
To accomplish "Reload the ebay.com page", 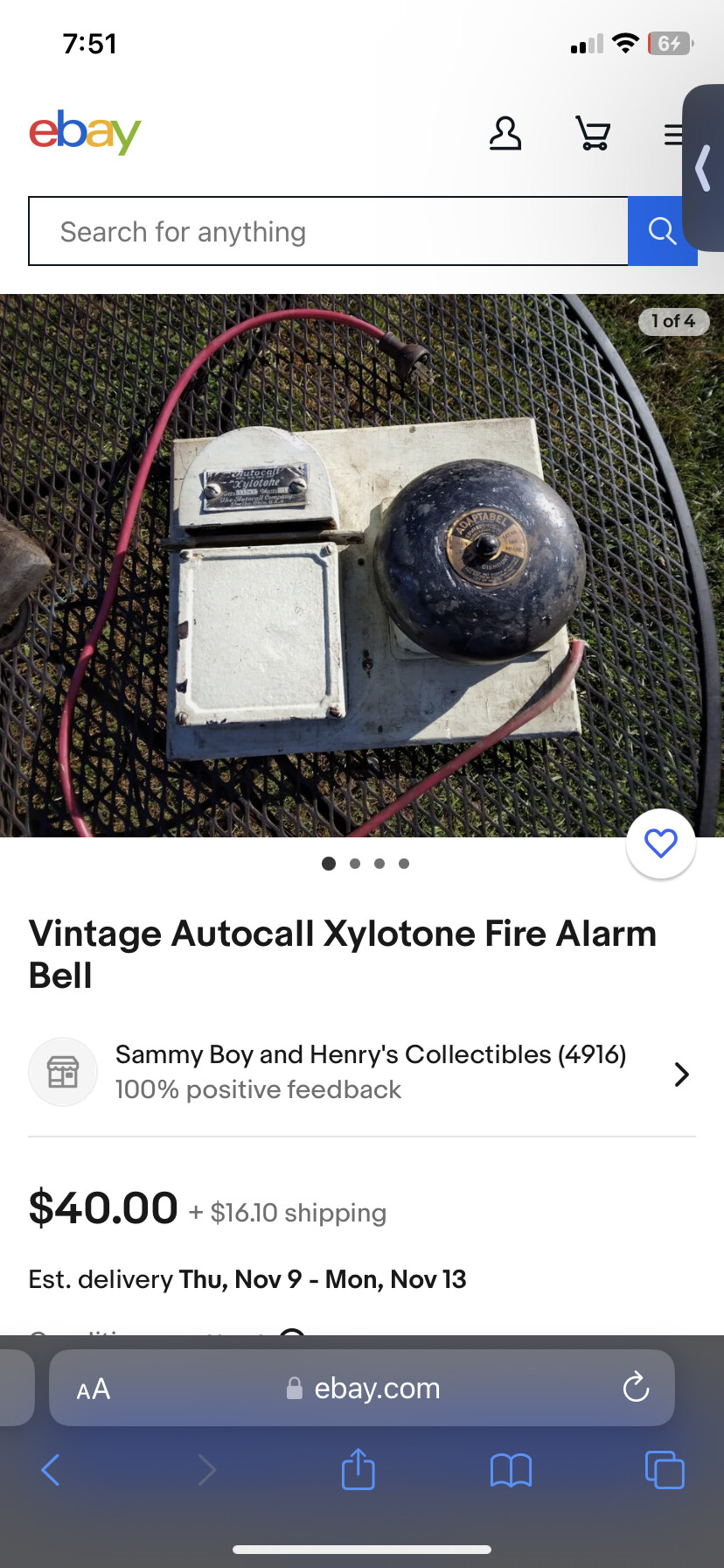I will pos(636,1388).
